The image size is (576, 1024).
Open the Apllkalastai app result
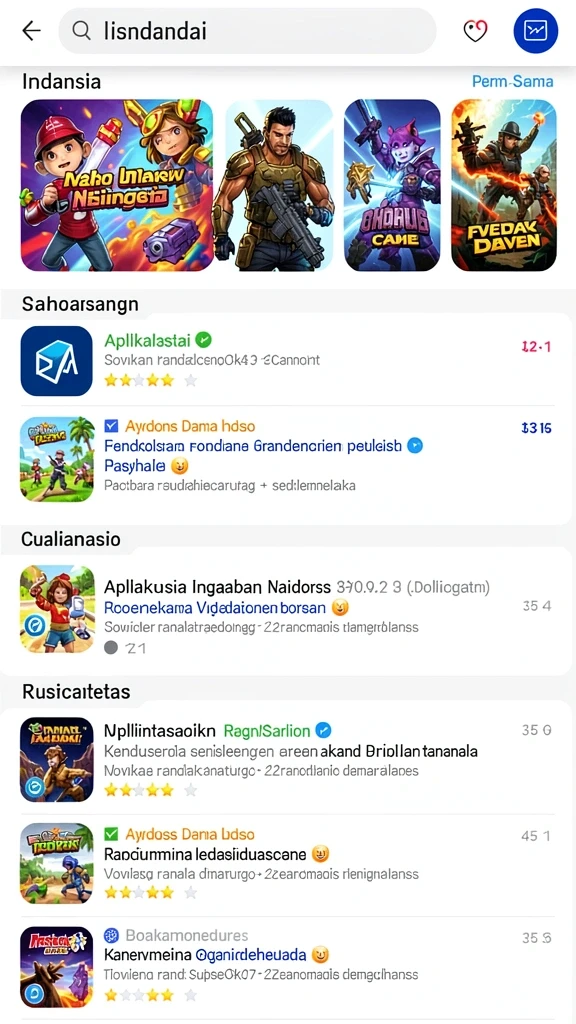287,360
